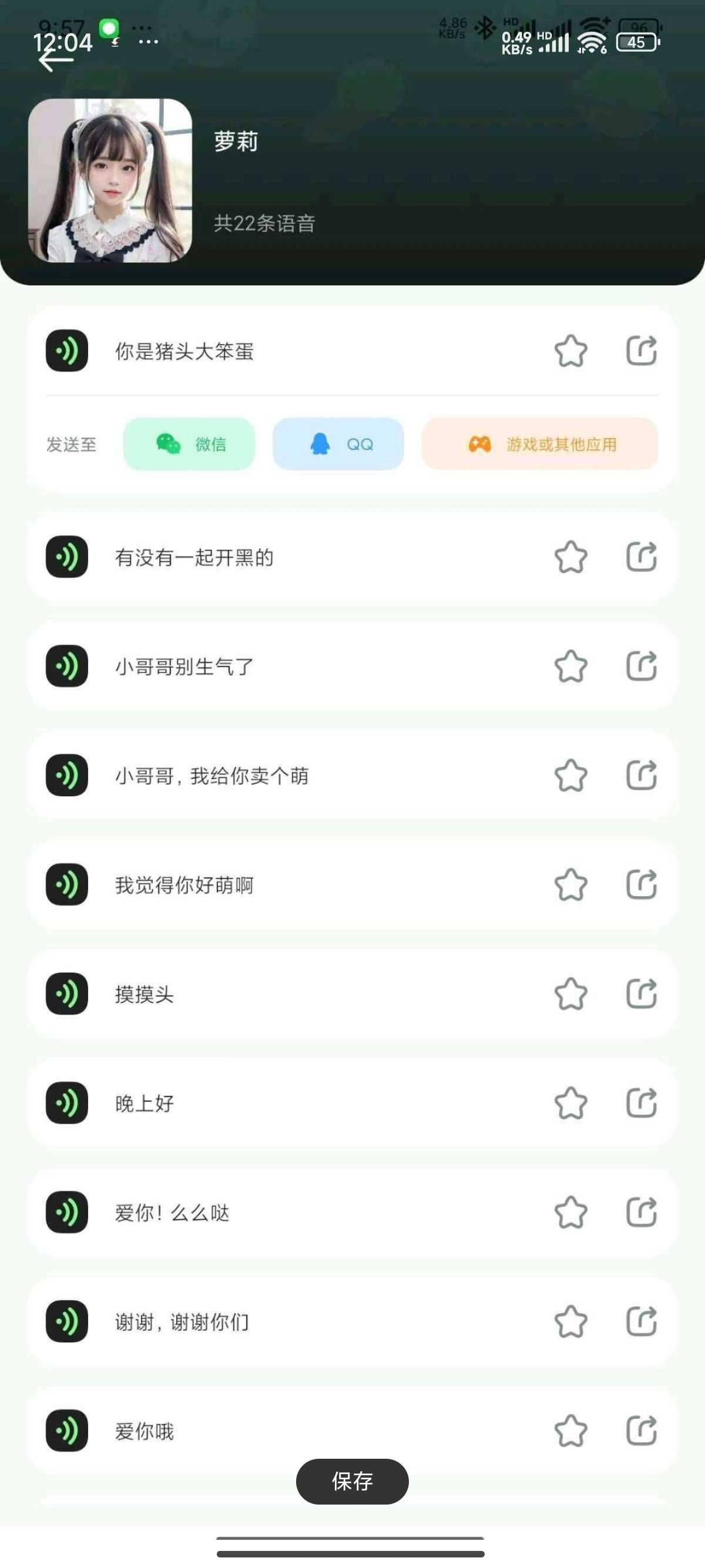Play the clip 小哥哥，我给你卖个萌
This screenshot has width=705, height=1568.
67,775
